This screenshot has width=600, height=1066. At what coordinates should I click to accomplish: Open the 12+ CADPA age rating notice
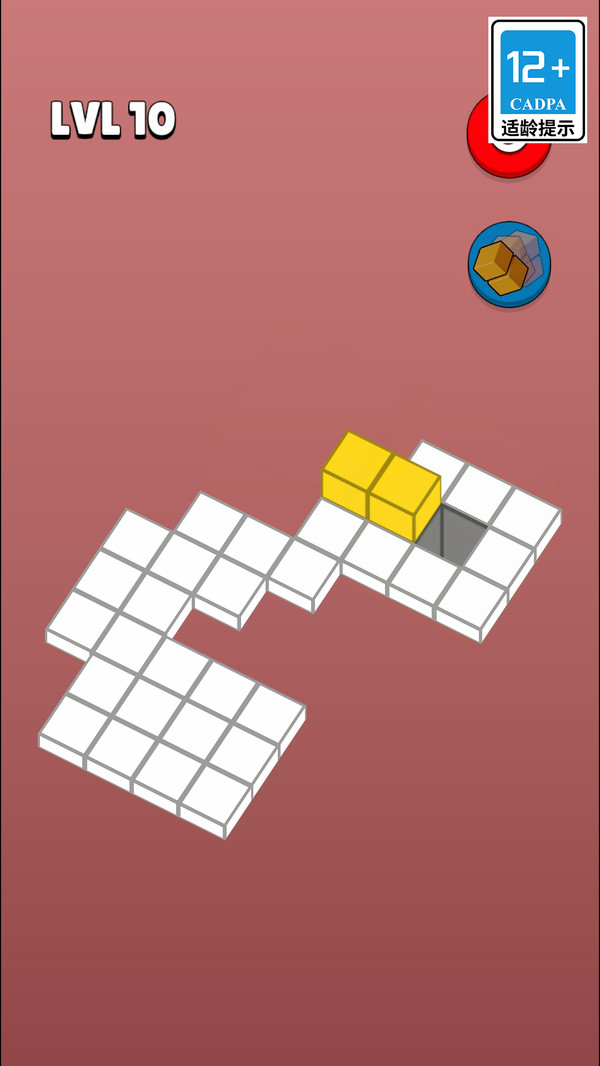click(x=538, y=80)
